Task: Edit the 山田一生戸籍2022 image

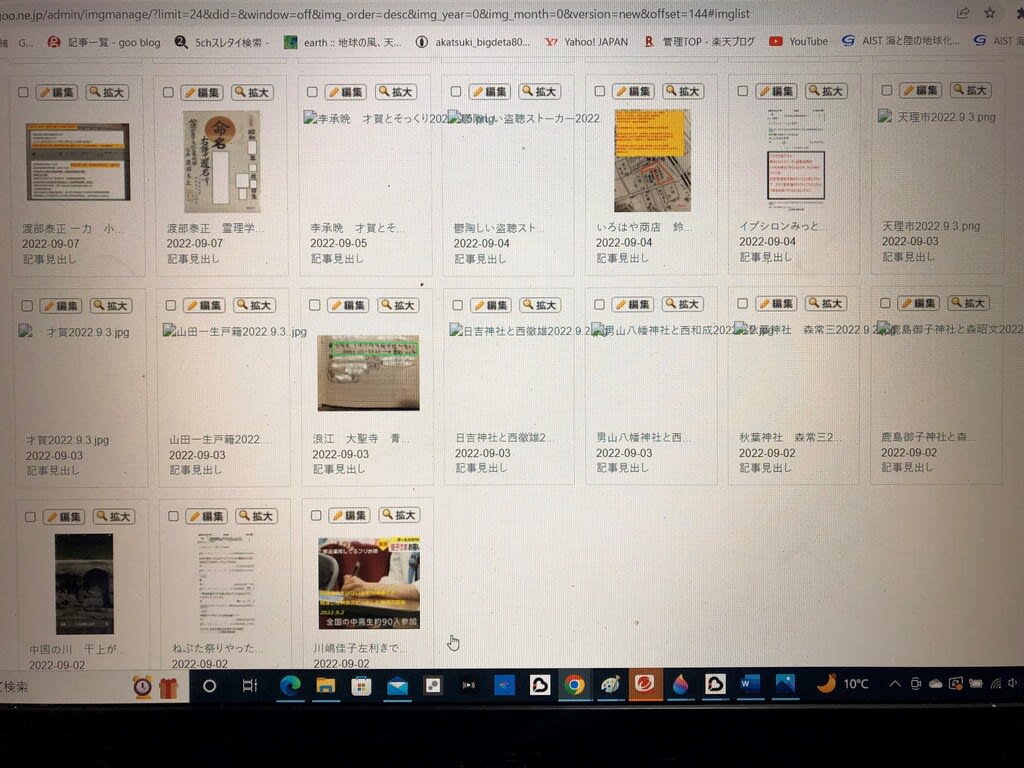Action: [204, 306]
